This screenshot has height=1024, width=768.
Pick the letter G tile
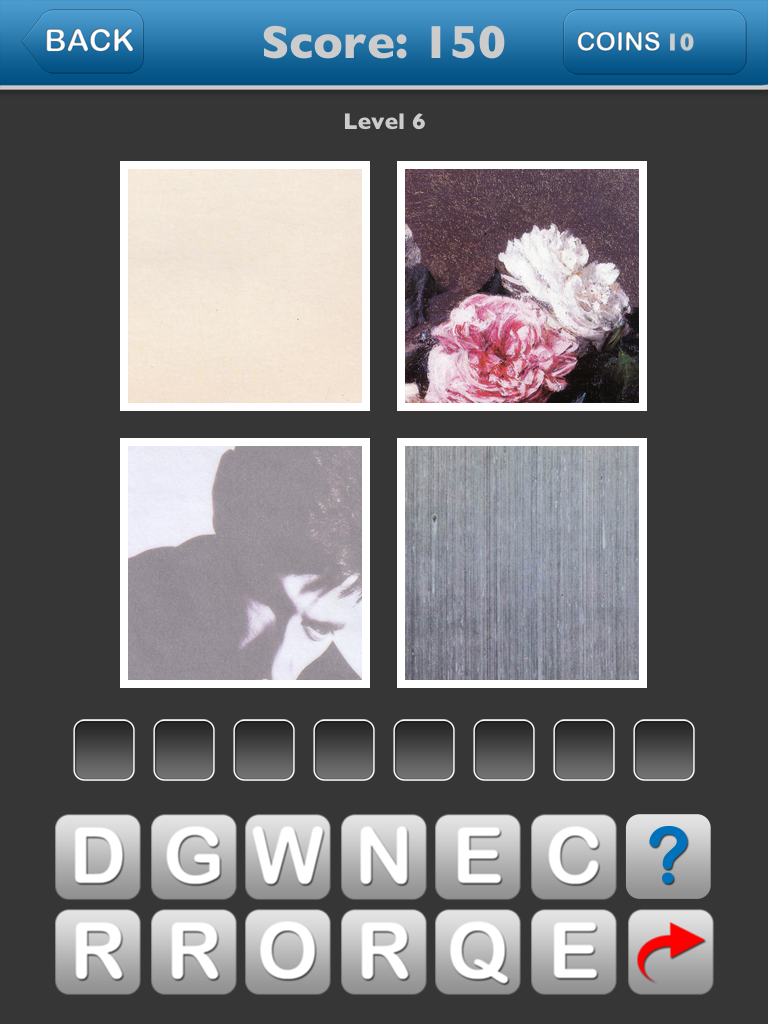click(193, 857)
